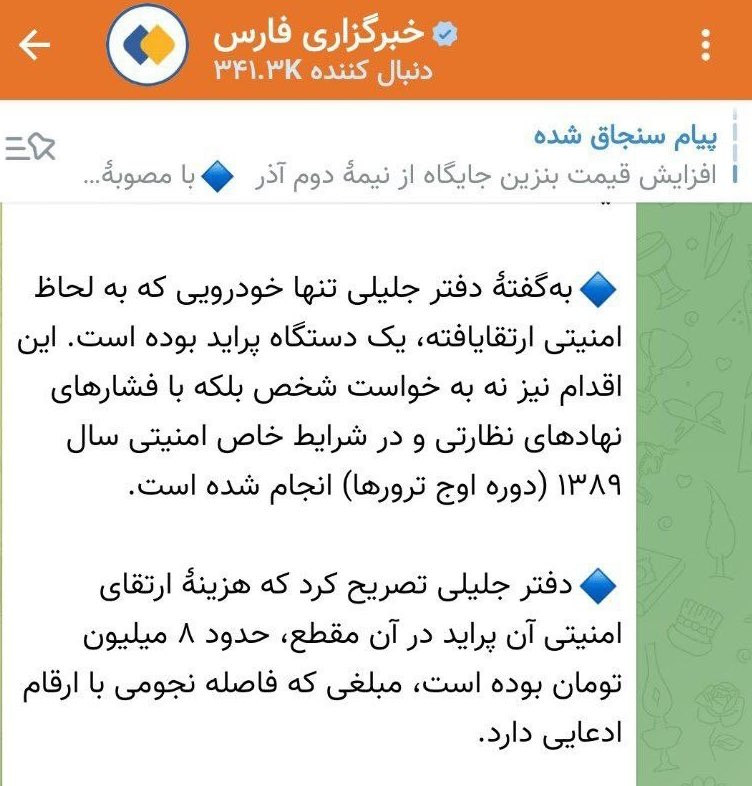Go back using the header arrow
The height and width of the screenshot is (786, 752).
[35, 45]
